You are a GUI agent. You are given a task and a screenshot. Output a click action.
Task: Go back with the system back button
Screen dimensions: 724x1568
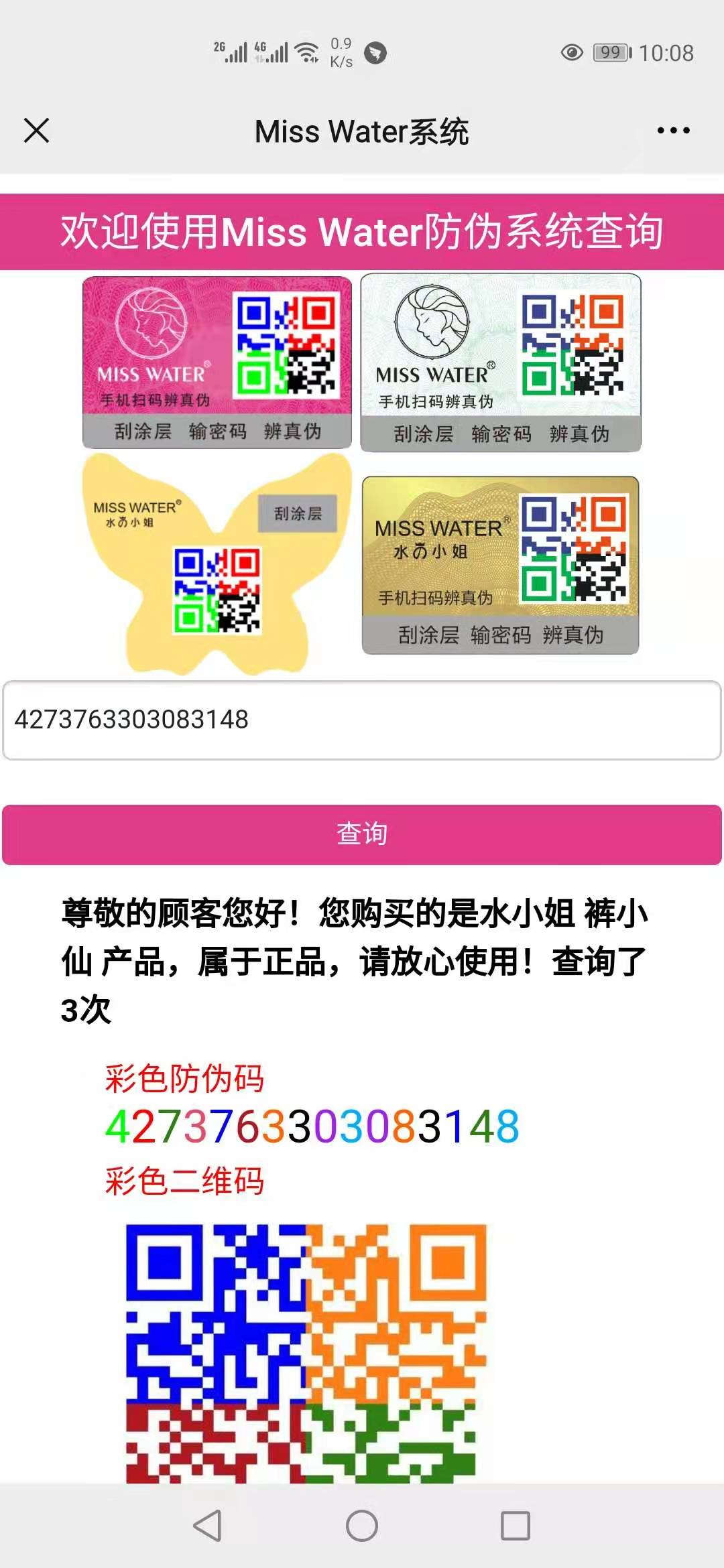point(207,1526)
